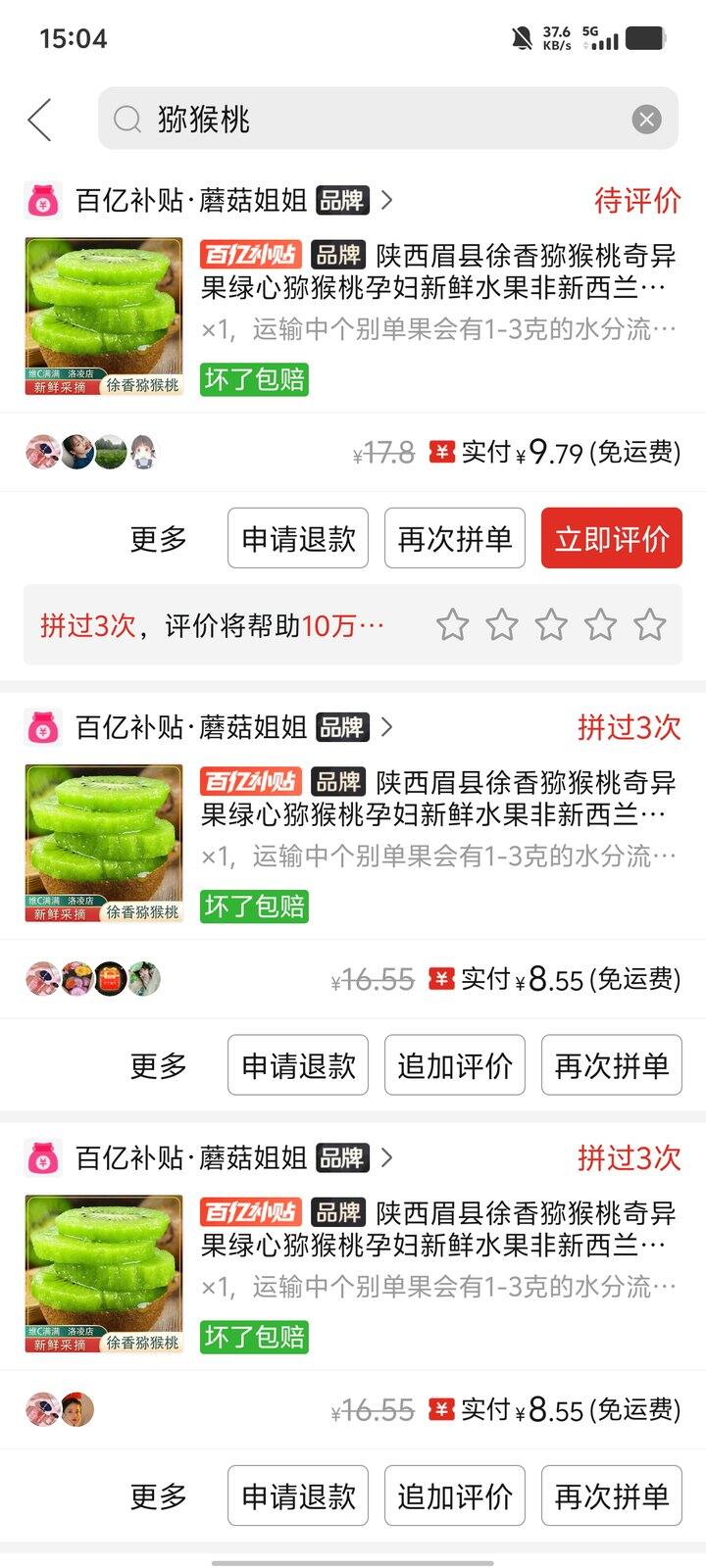Go back using the arrow icon
The height and width of the screenshot is (1568, 706).
[x=39, y=120]
